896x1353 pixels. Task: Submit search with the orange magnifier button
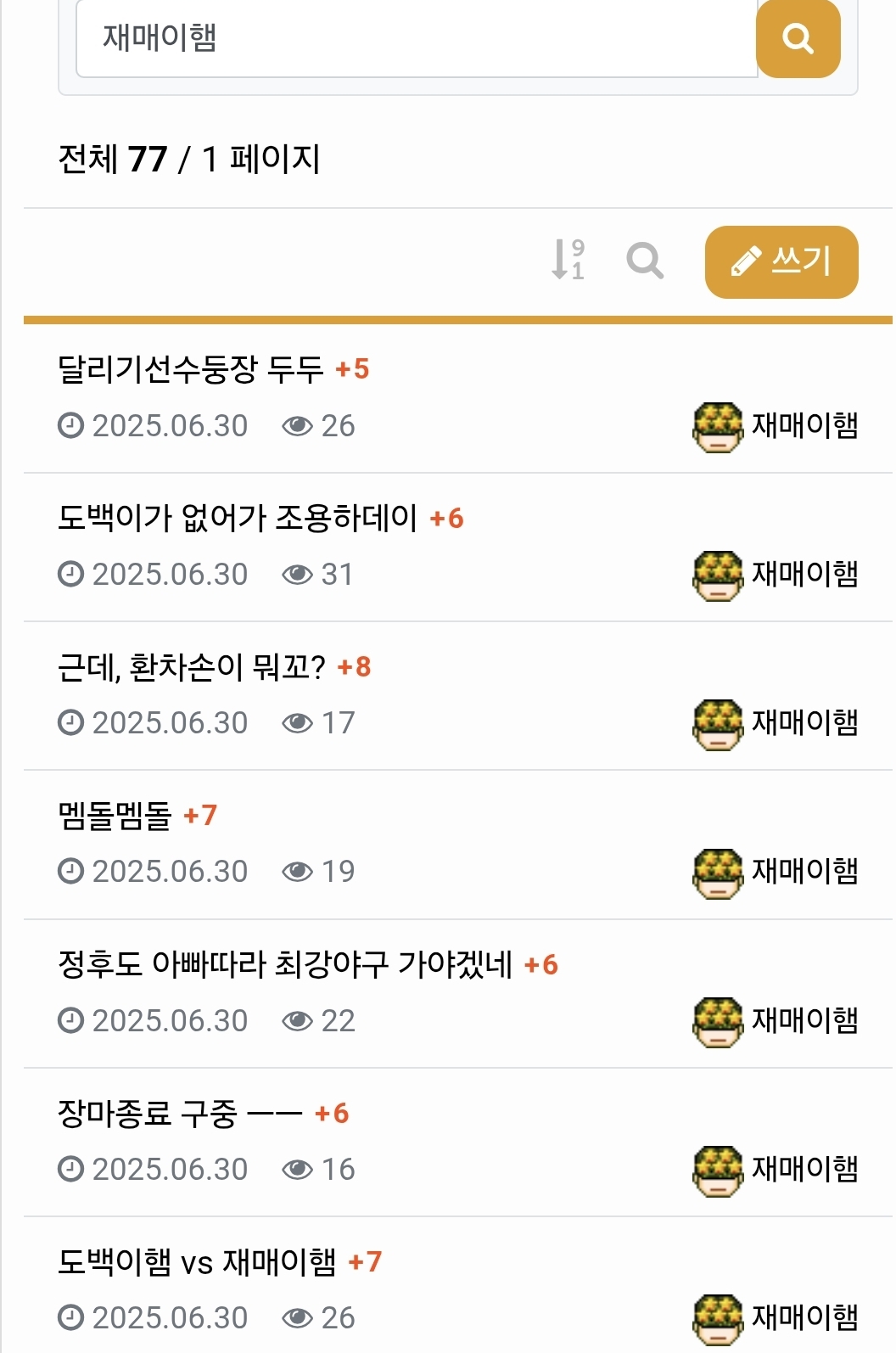(x=798, y=39)
